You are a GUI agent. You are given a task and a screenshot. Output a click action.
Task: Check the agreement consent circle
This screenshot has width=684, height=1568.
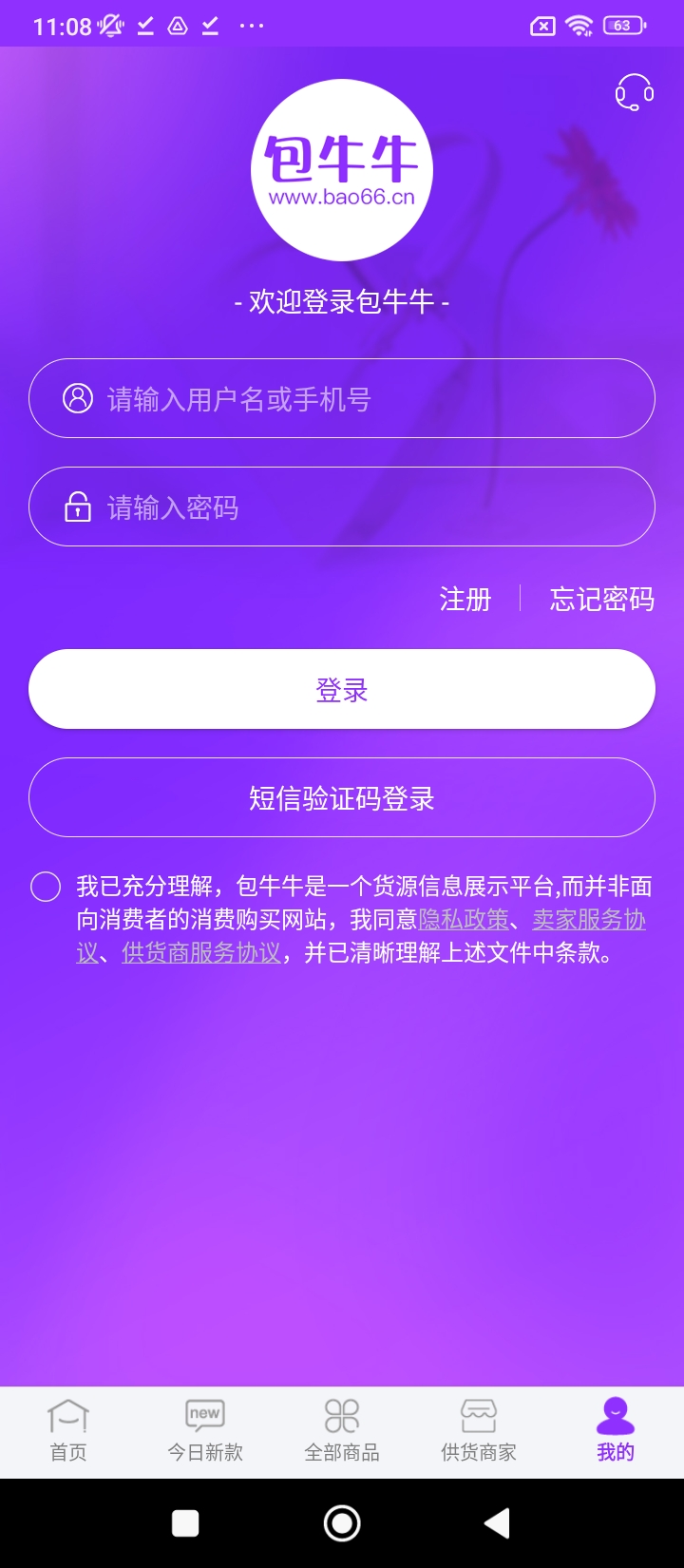coord(46,887)
